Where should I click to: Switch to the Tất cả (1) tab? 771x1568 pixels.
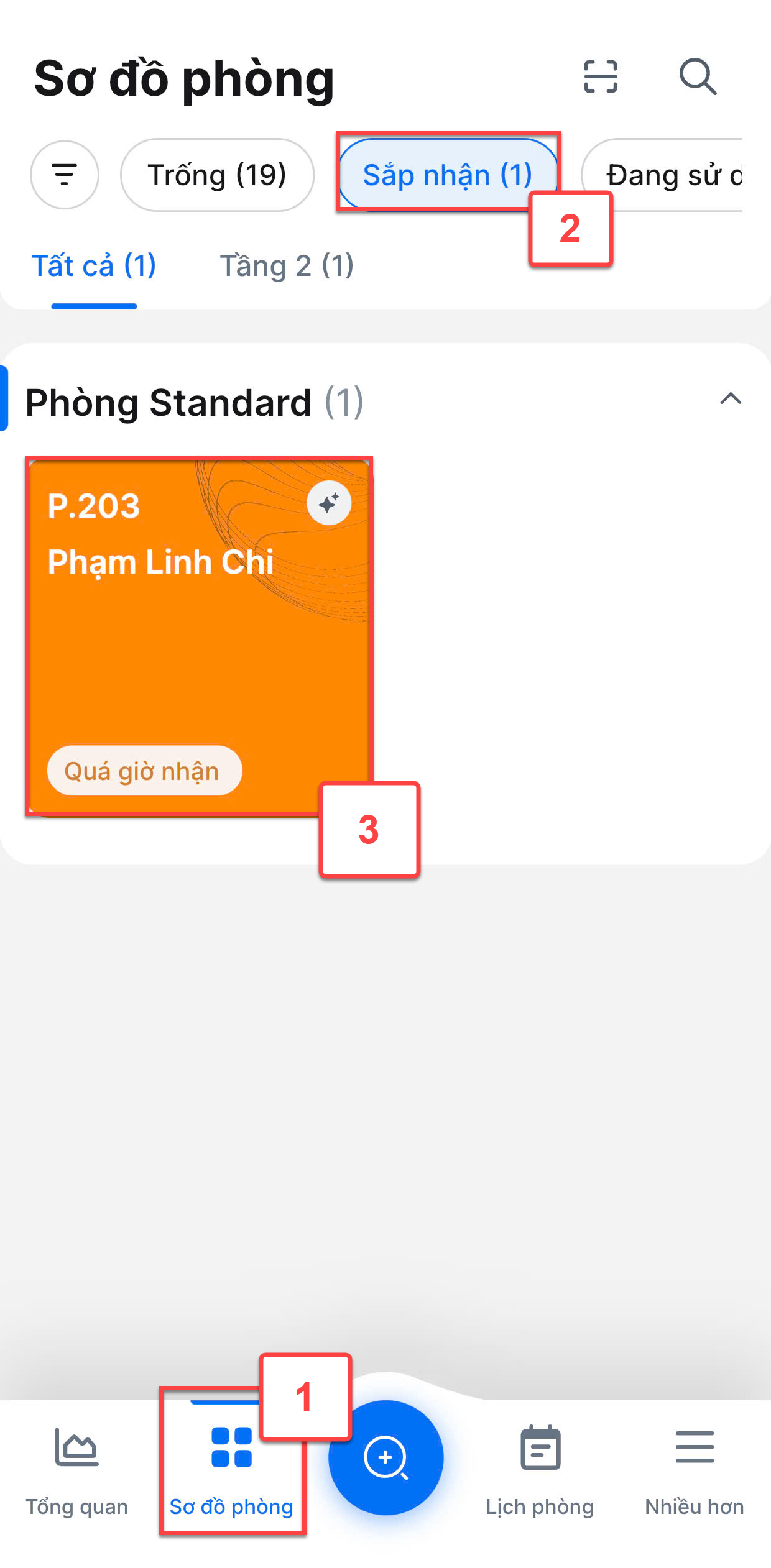tap(94, 266)
